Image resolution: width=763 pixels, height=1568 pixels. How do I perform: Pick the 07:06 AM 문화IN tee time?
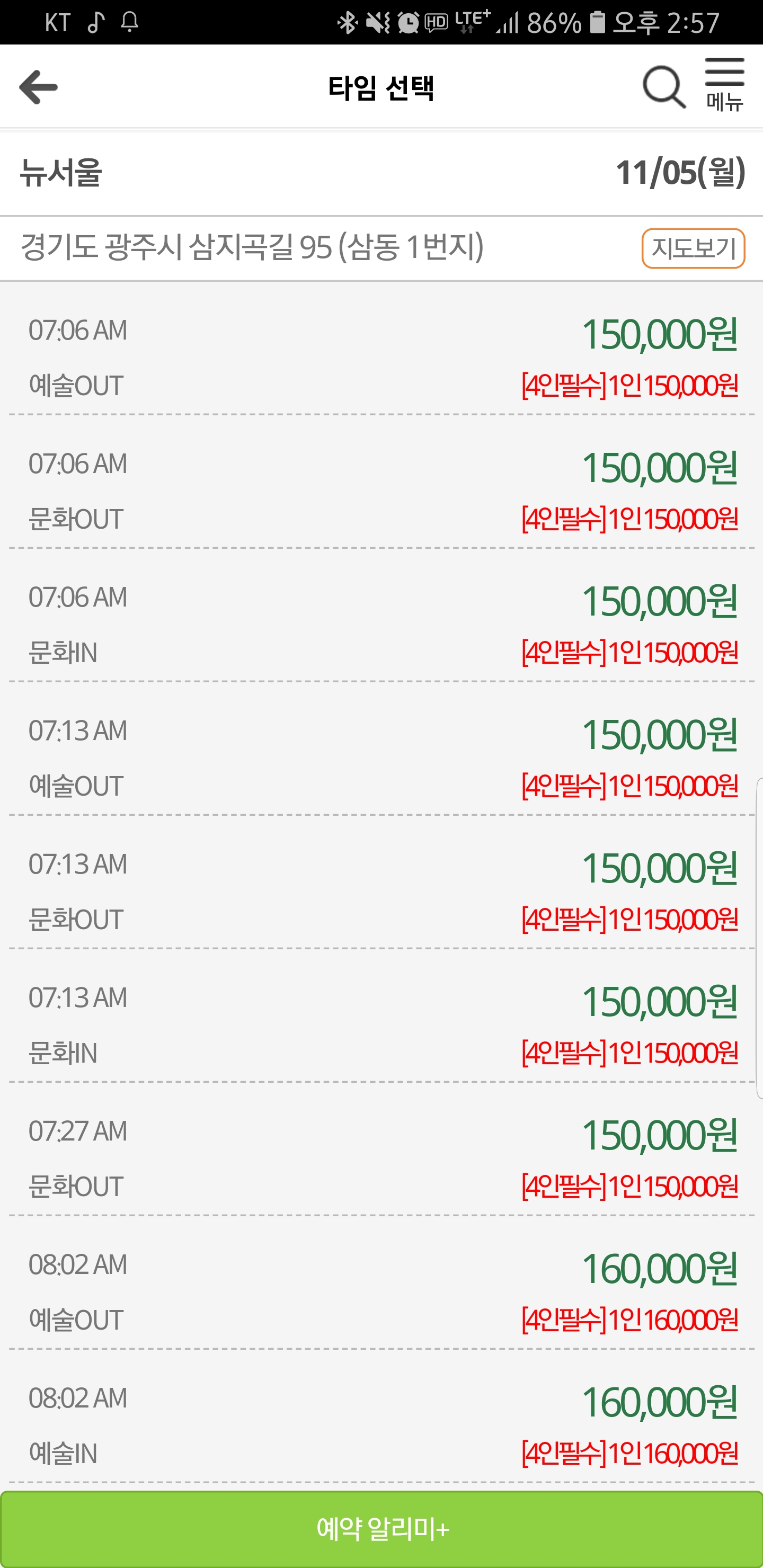(x=382, y=625)
